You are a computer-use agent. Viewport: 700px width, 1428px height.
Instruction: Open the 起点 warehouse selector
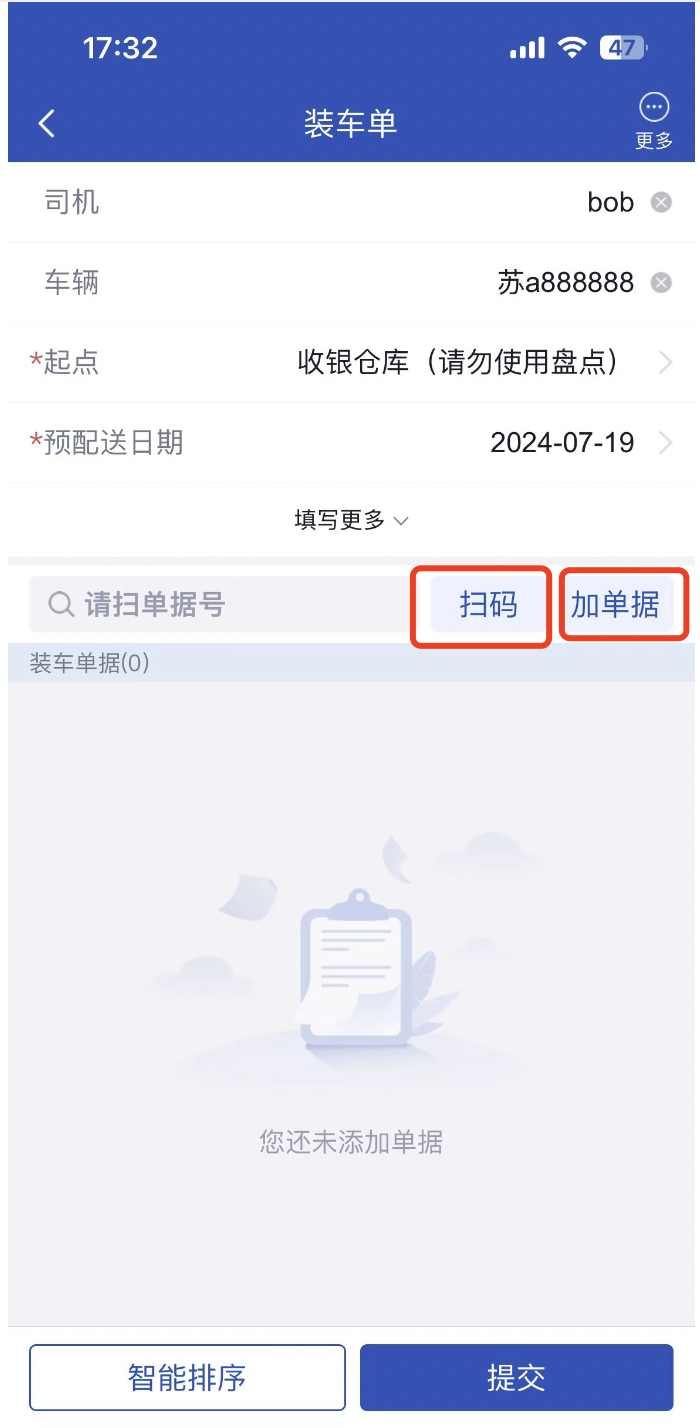[x=480, y=362]
